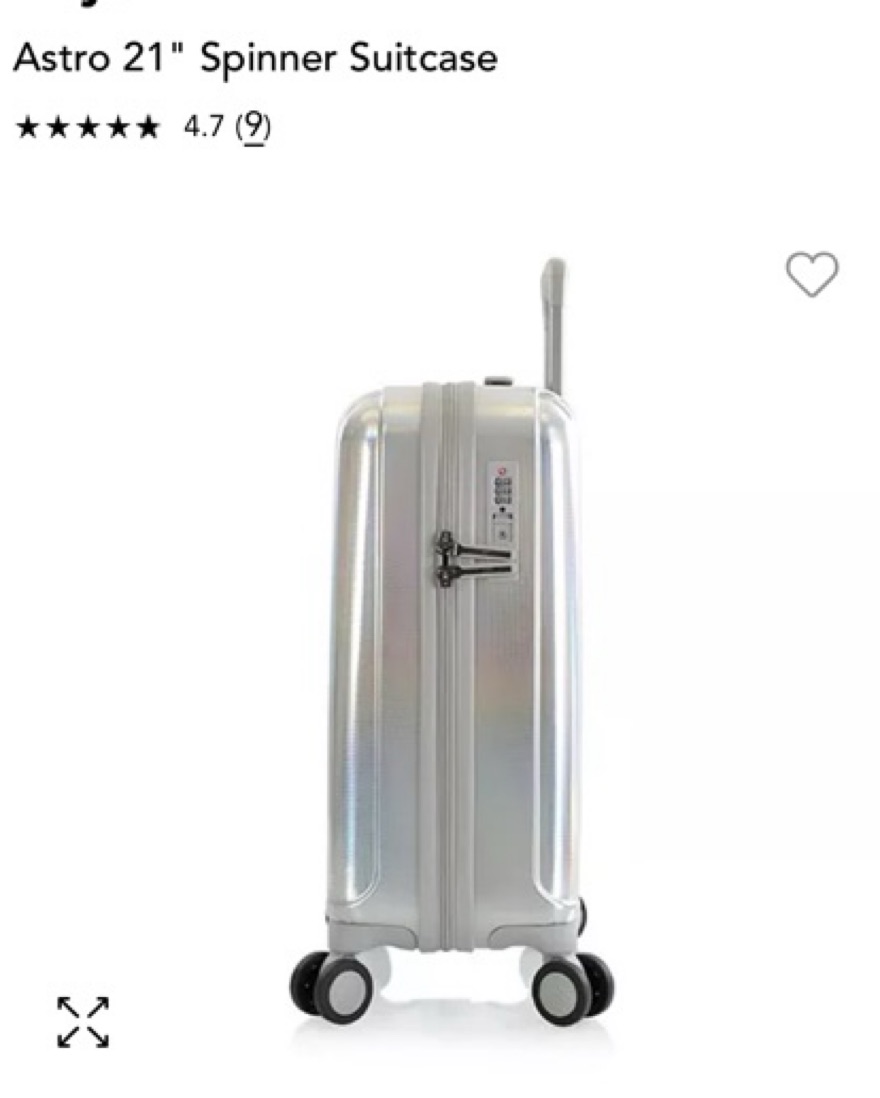The image size is (880, 1098).
Task: Open the Astro suitcase product image
Action: point(452,640)
